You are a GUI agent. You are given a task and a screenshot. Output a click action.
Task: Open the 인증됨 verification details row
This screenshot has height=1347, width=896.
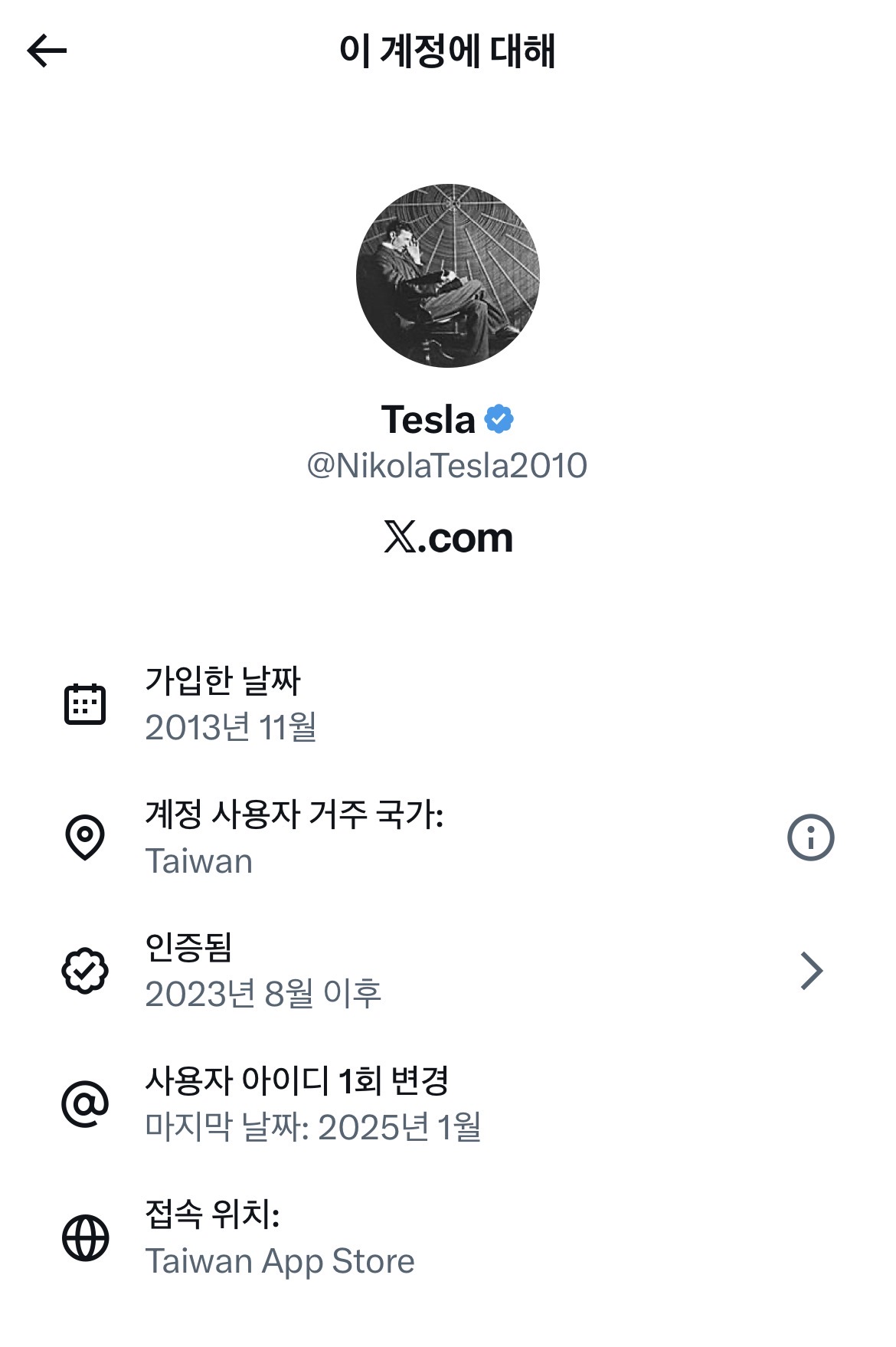click(447, 971)
